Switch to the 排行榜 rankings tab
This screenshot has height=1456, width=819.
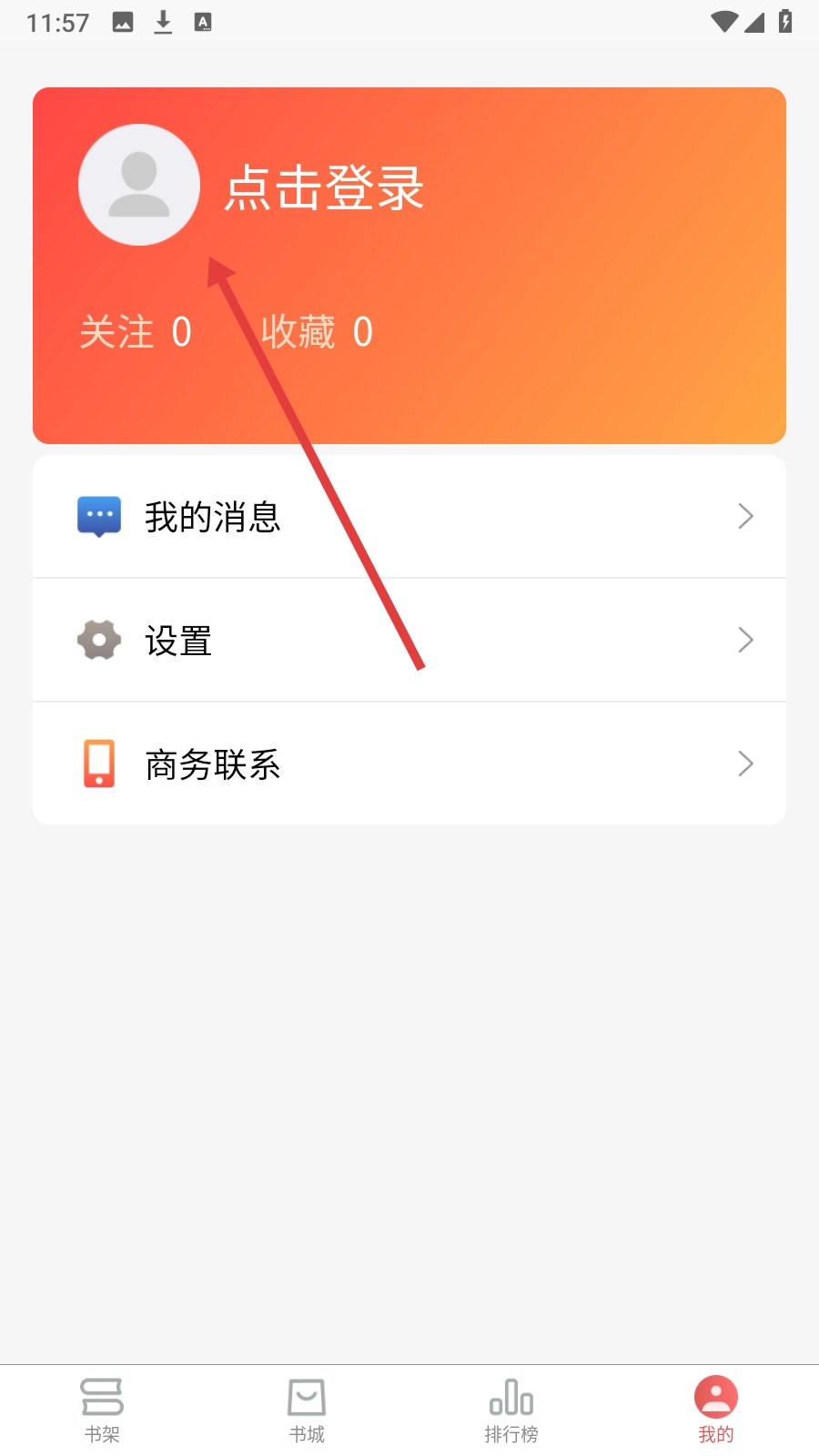[511, 1410]
